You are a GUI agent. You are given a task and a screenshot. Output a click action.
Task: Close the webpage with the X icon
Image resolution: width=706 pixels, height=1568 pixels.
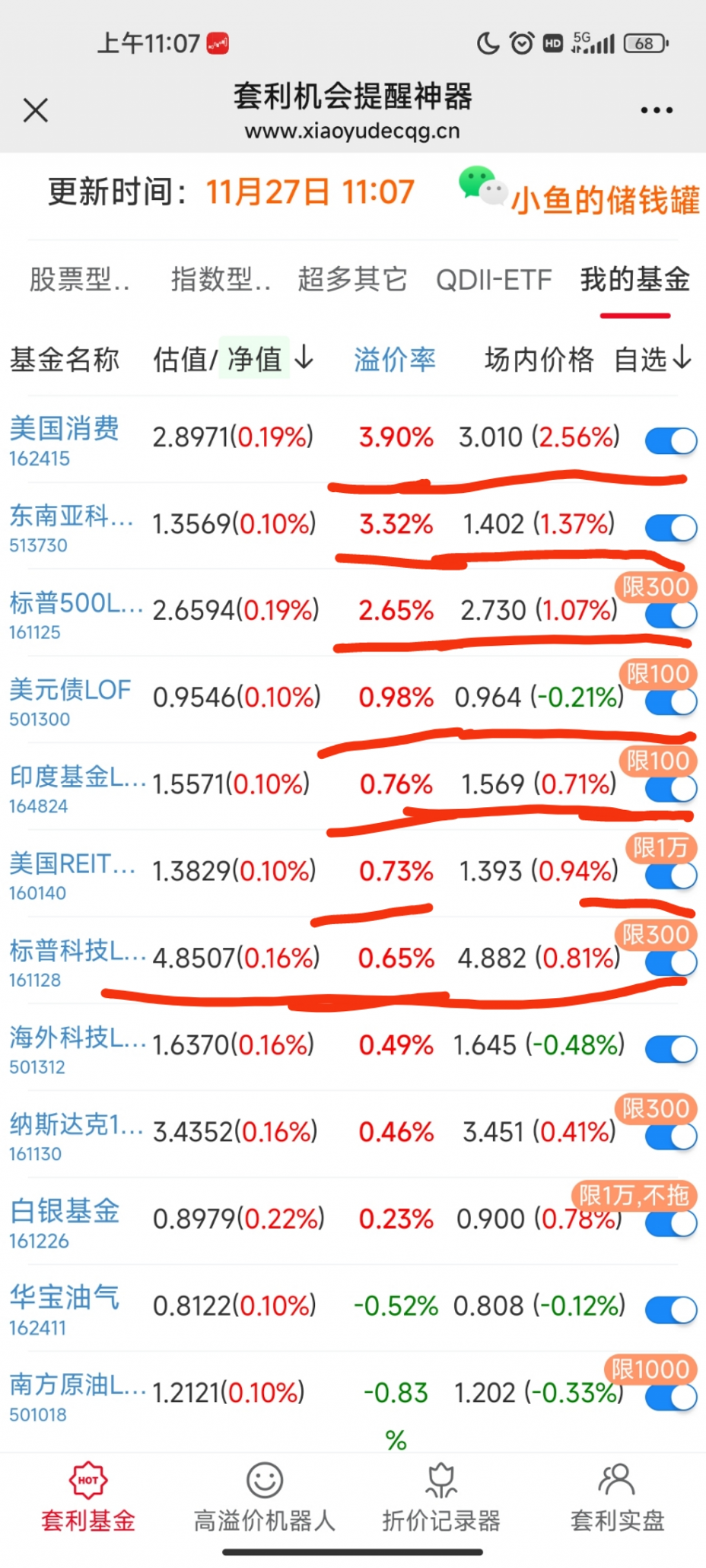(x=35, y=110)
